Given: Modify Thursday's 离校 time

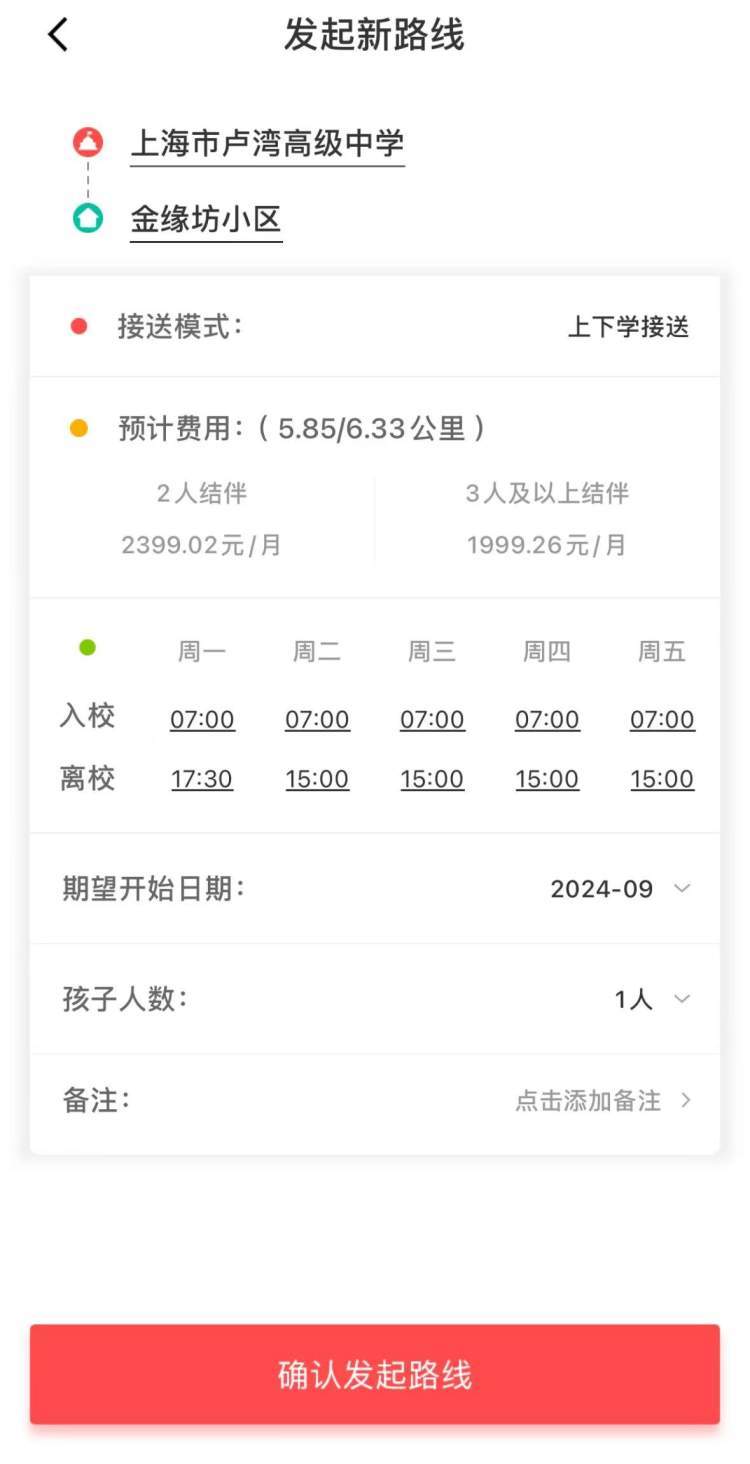Looking at the screenshot, I should coord(547,780).
